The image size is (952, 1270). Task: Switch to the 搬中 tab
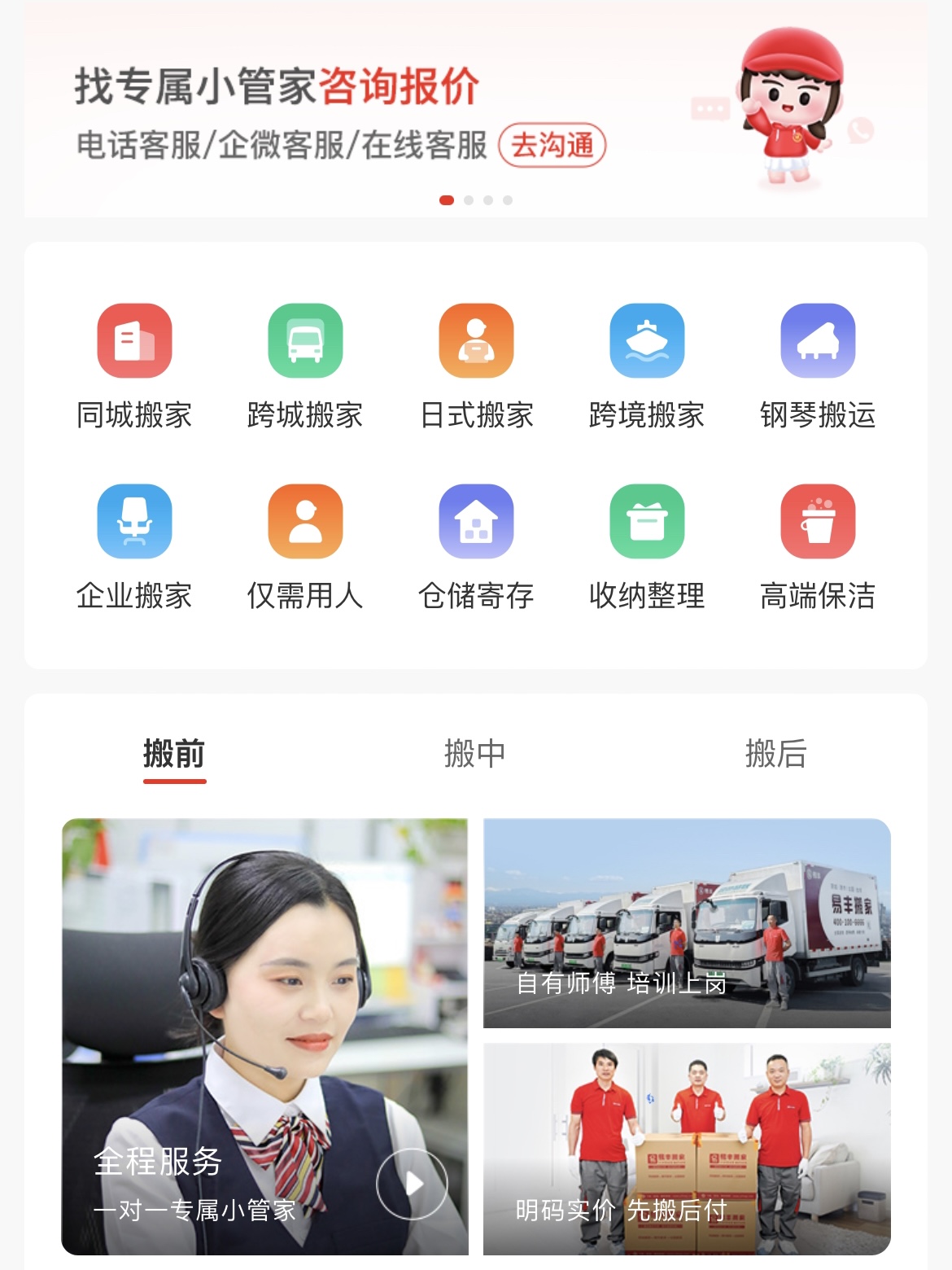tap(474, 754)
